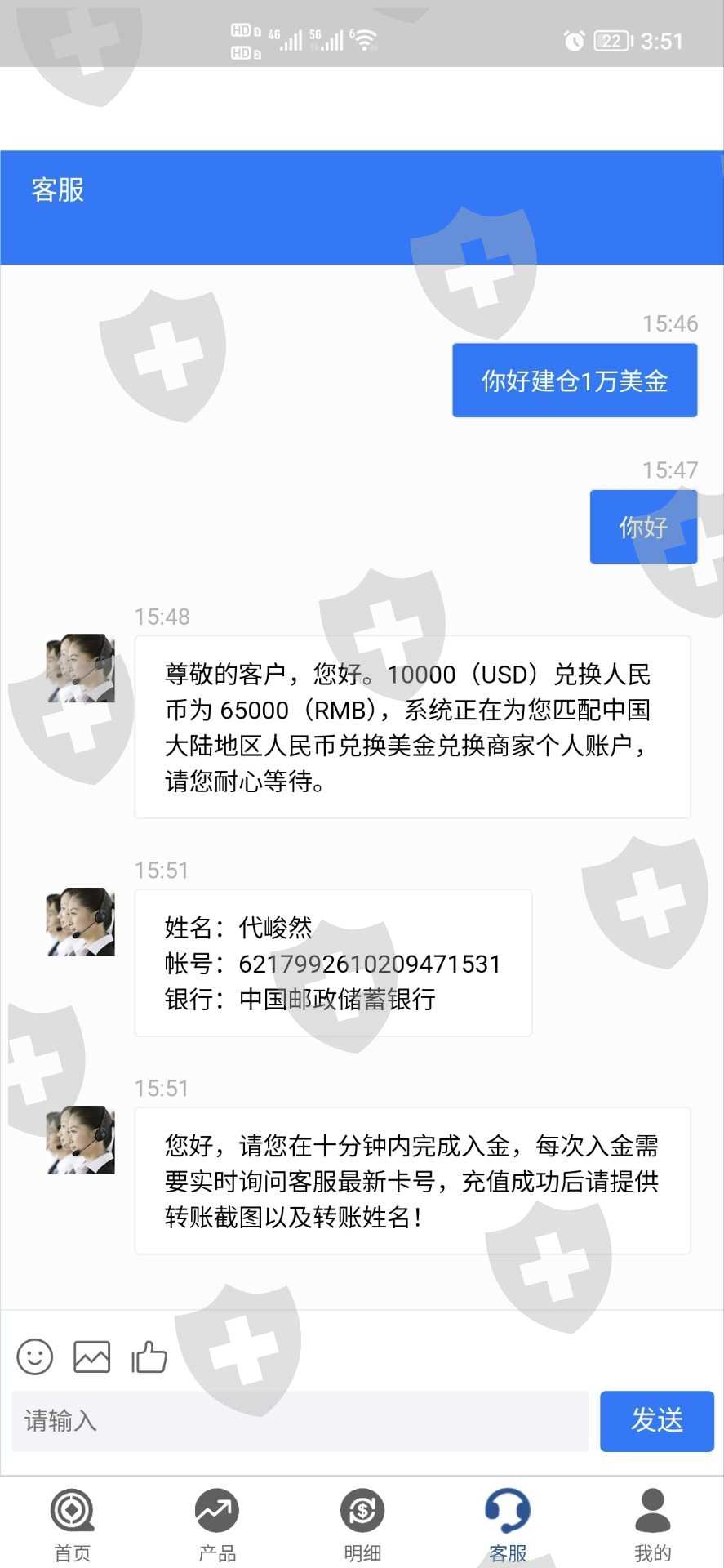Send the message with 发送
The height and width of the screenshot is (1568, 724).
pyautogui.click(x=657, y=1421)
